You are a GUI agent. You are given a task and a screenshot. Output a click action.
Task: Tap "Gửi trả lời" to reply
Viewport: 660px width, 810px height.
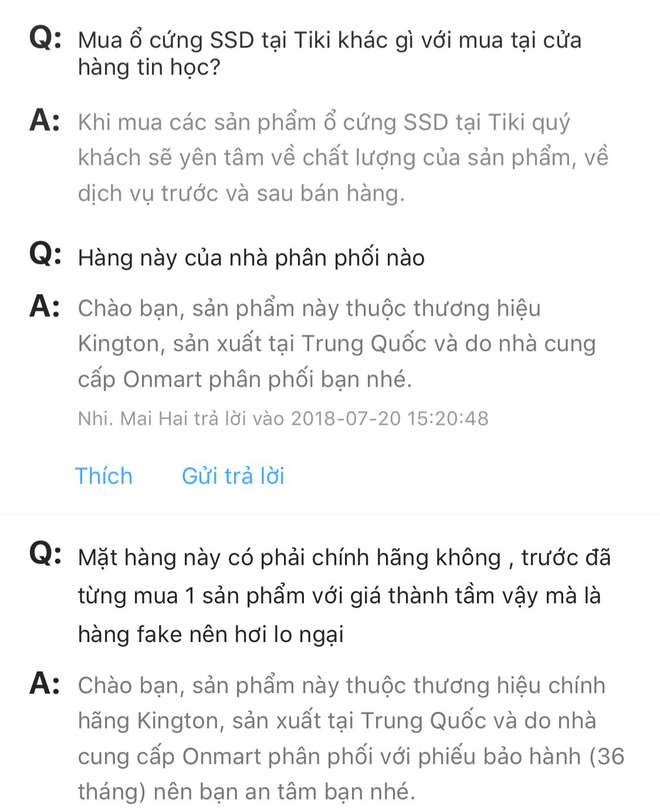[x=233, y=476]
